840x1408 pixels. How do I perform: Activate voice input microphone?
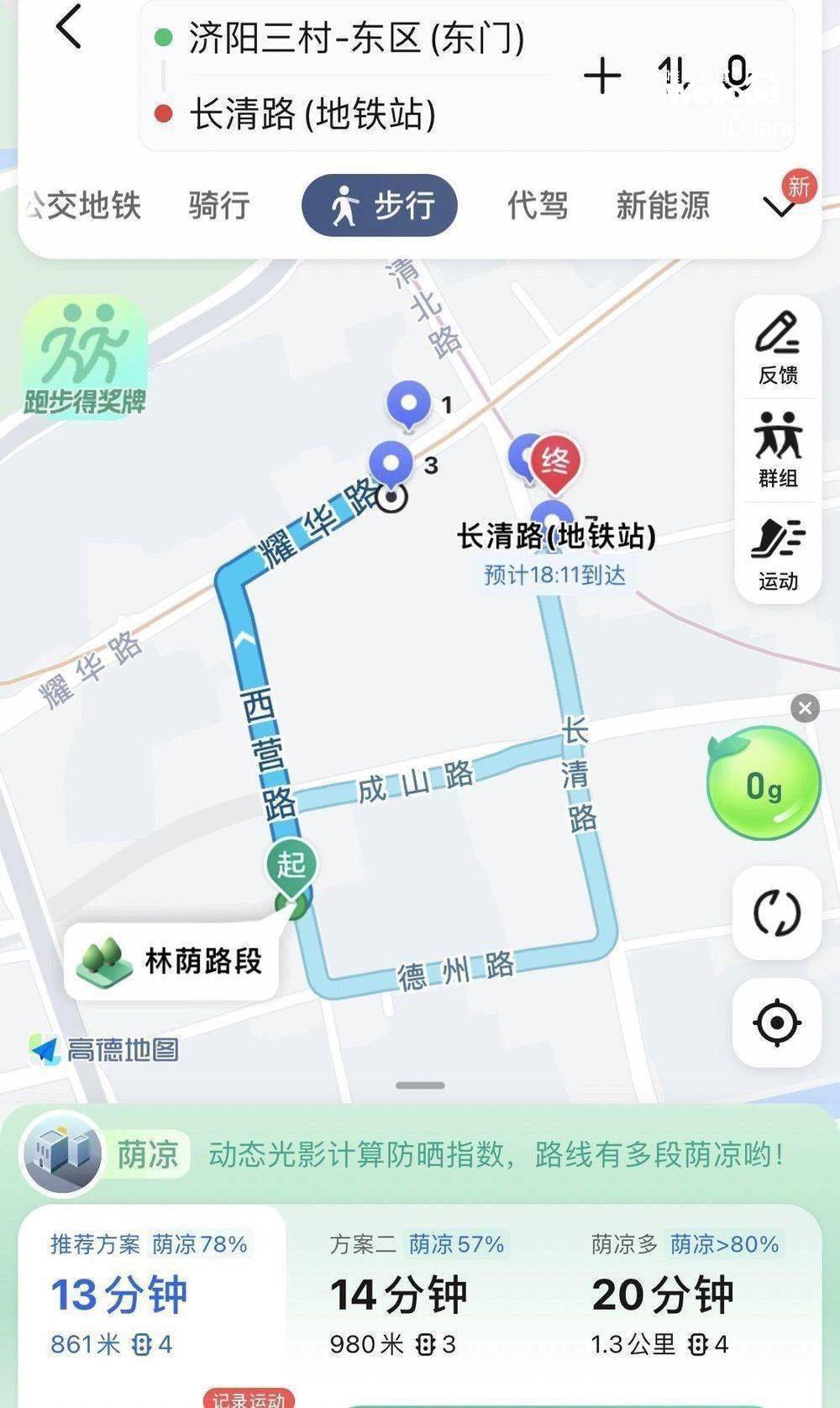coord(738,75)
